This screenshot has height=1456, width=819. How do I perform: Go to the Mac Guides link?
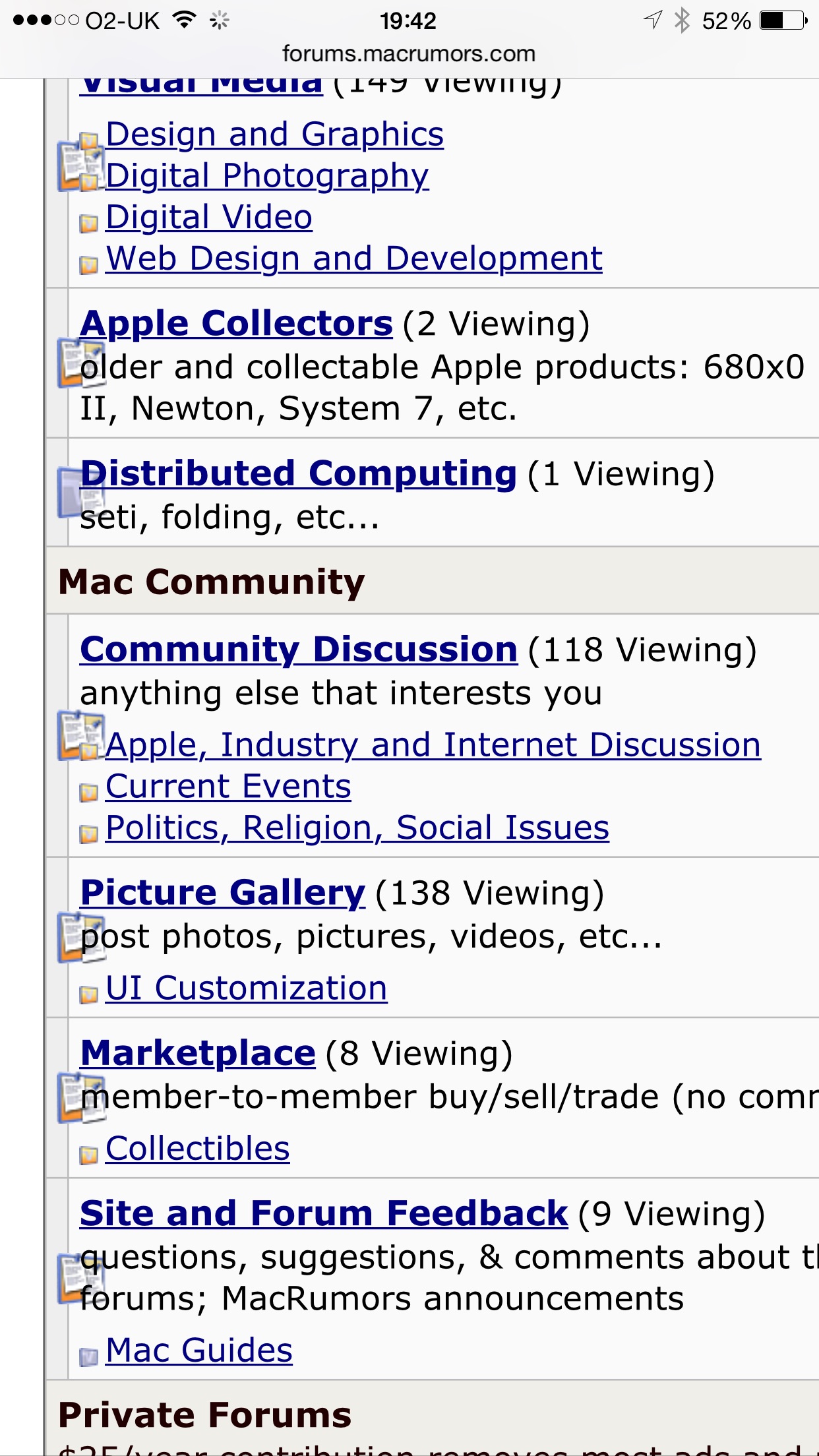click(x=198, y=1350)
